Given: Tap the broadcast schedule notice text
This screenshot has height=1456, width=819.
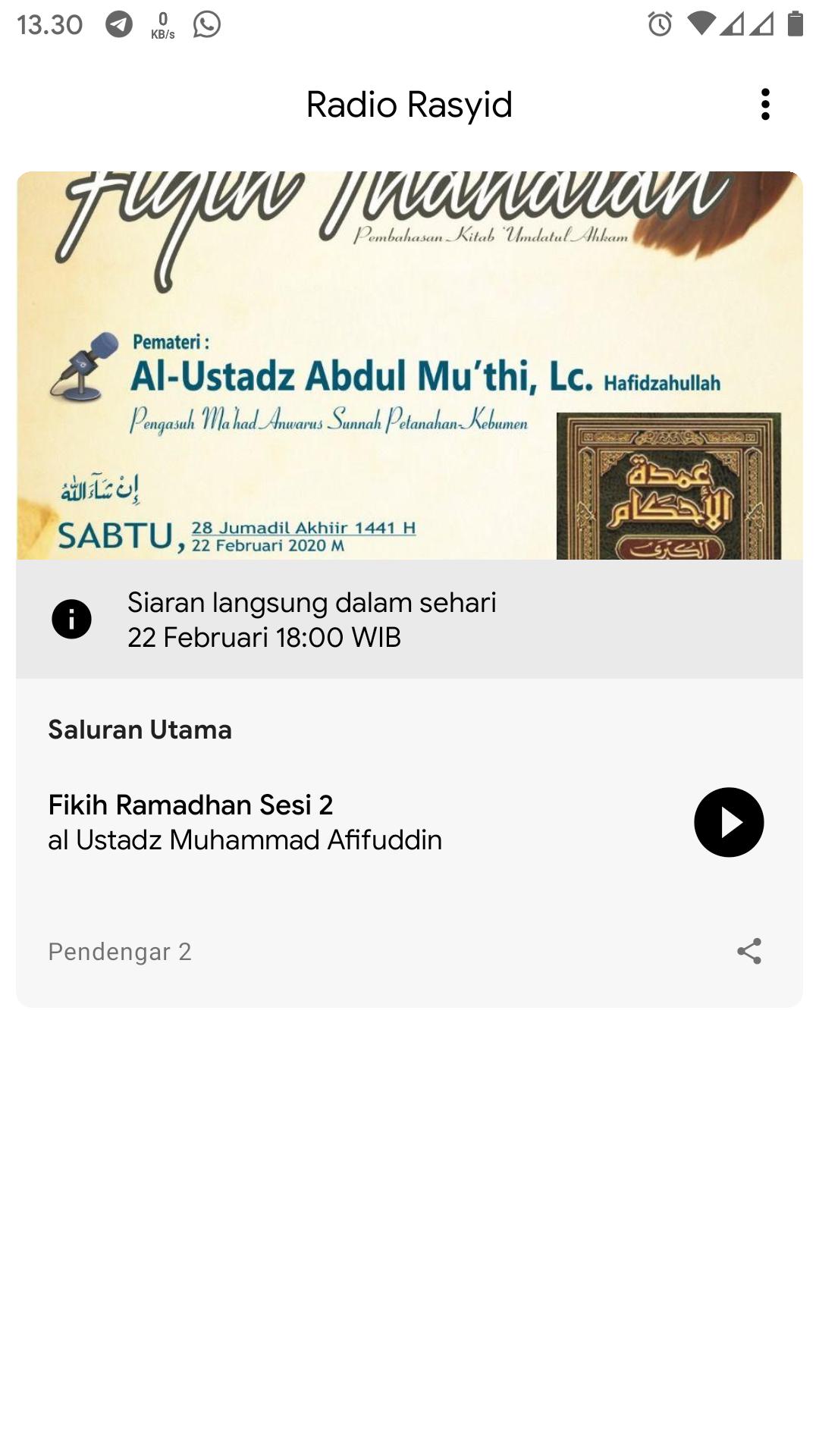Looking at the screenshot, I should (311, 618).
